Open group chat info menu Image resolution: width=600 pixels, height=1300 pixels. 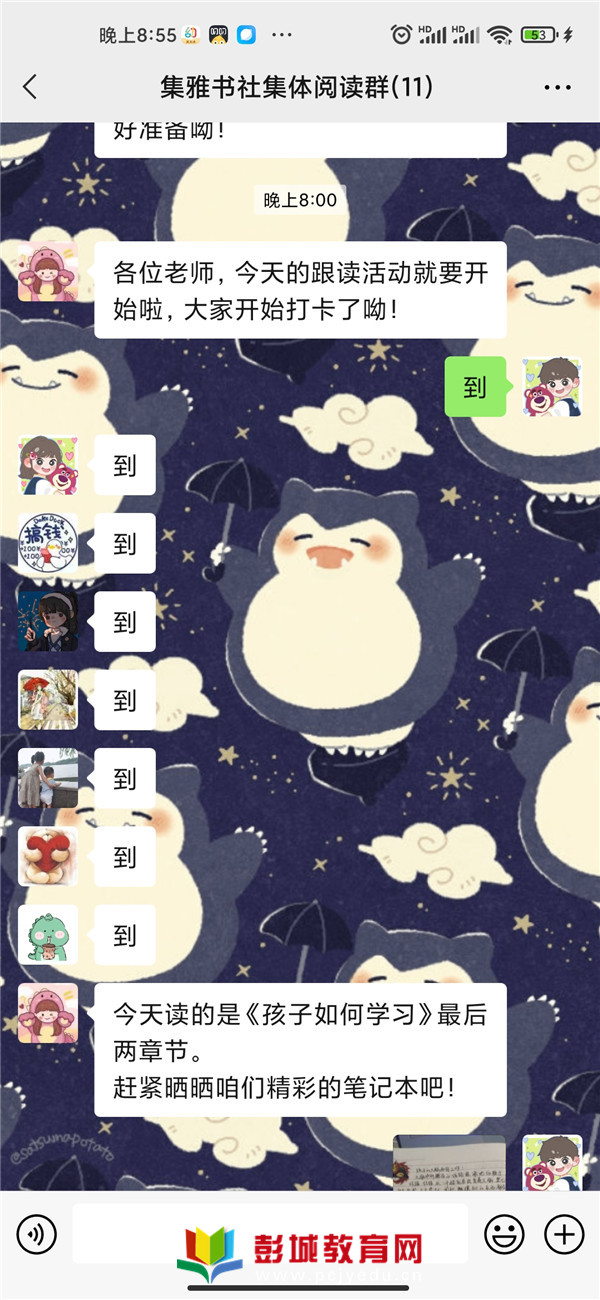[557, 87]
